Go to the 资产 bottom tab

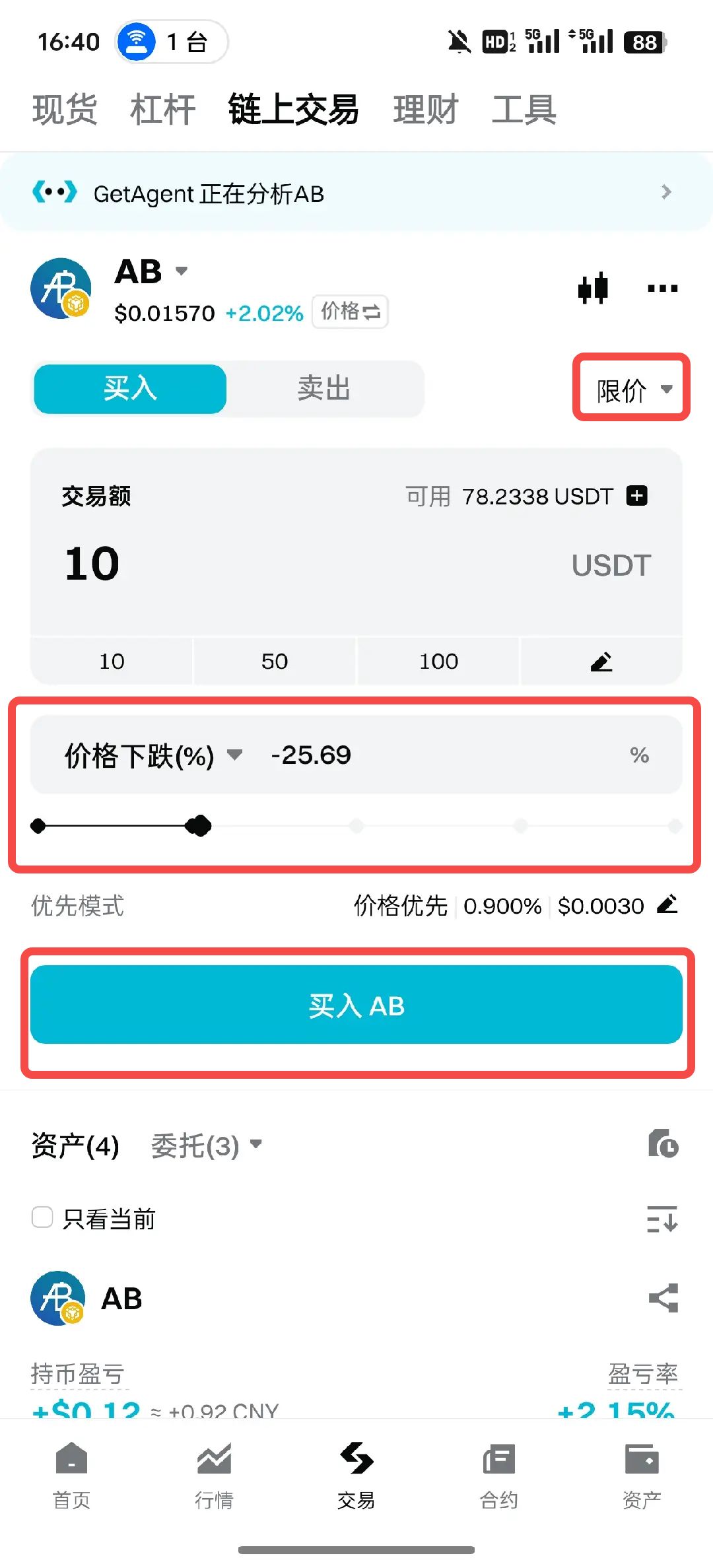[641, 1475]
